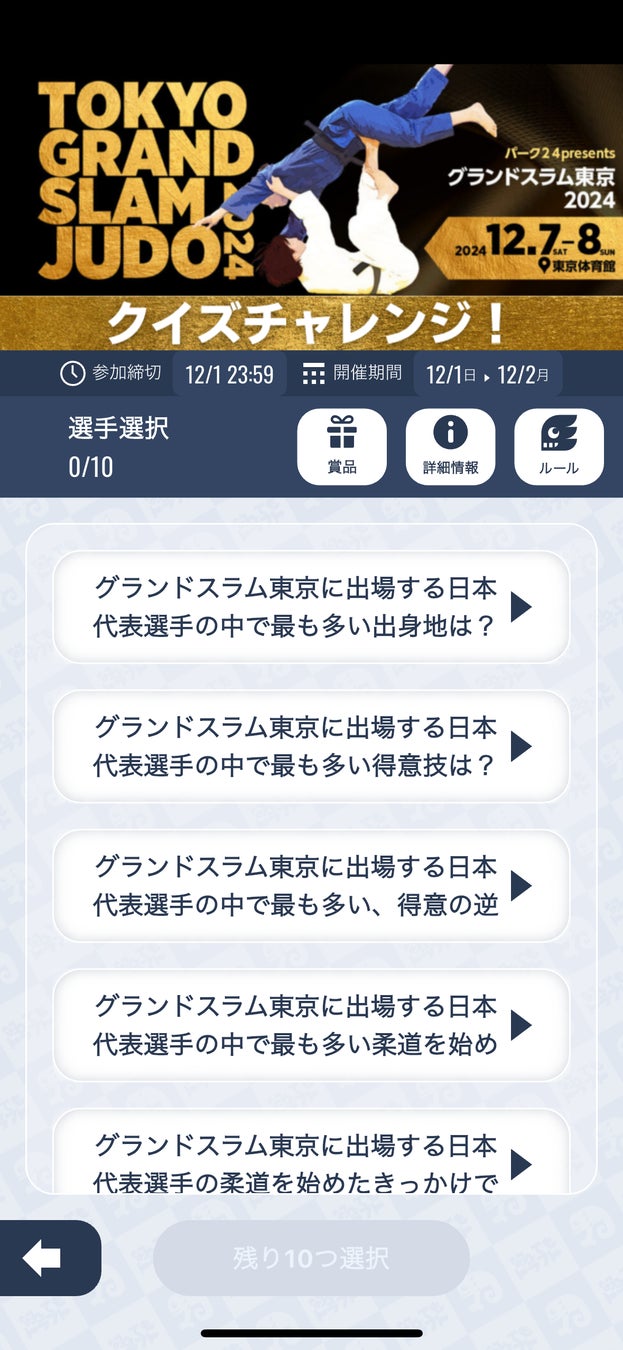Open the 最も多い、得意の逆 question

[311, 885]
